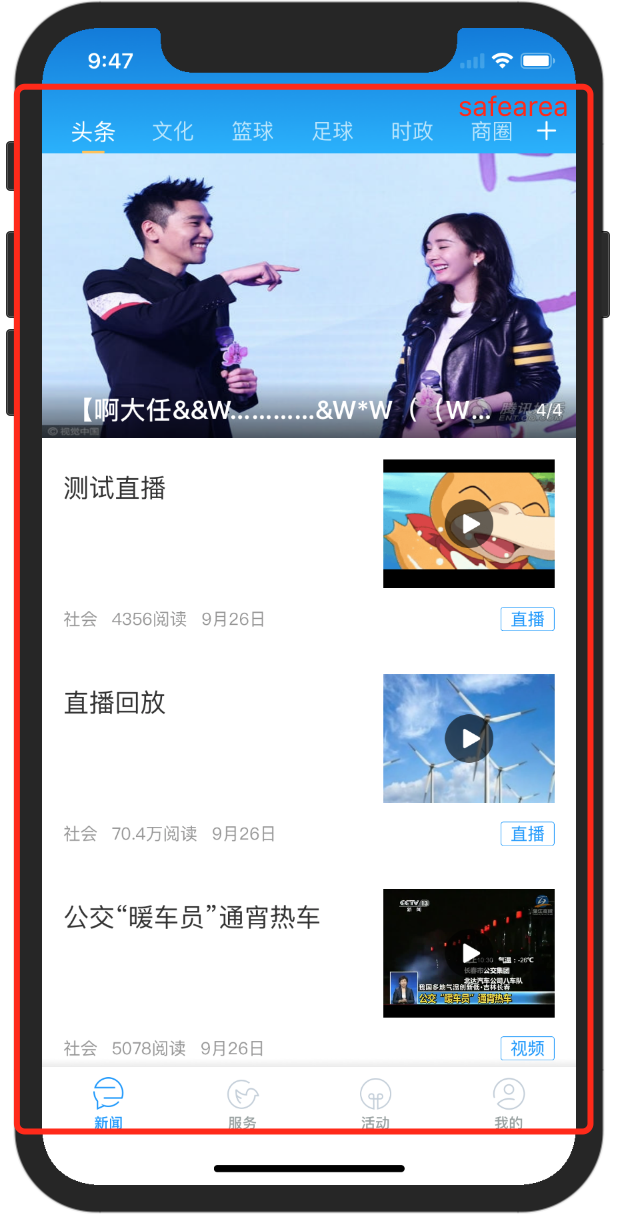
Task: Switch to the 服务 bottom tab
Action: coord(242,1102)
